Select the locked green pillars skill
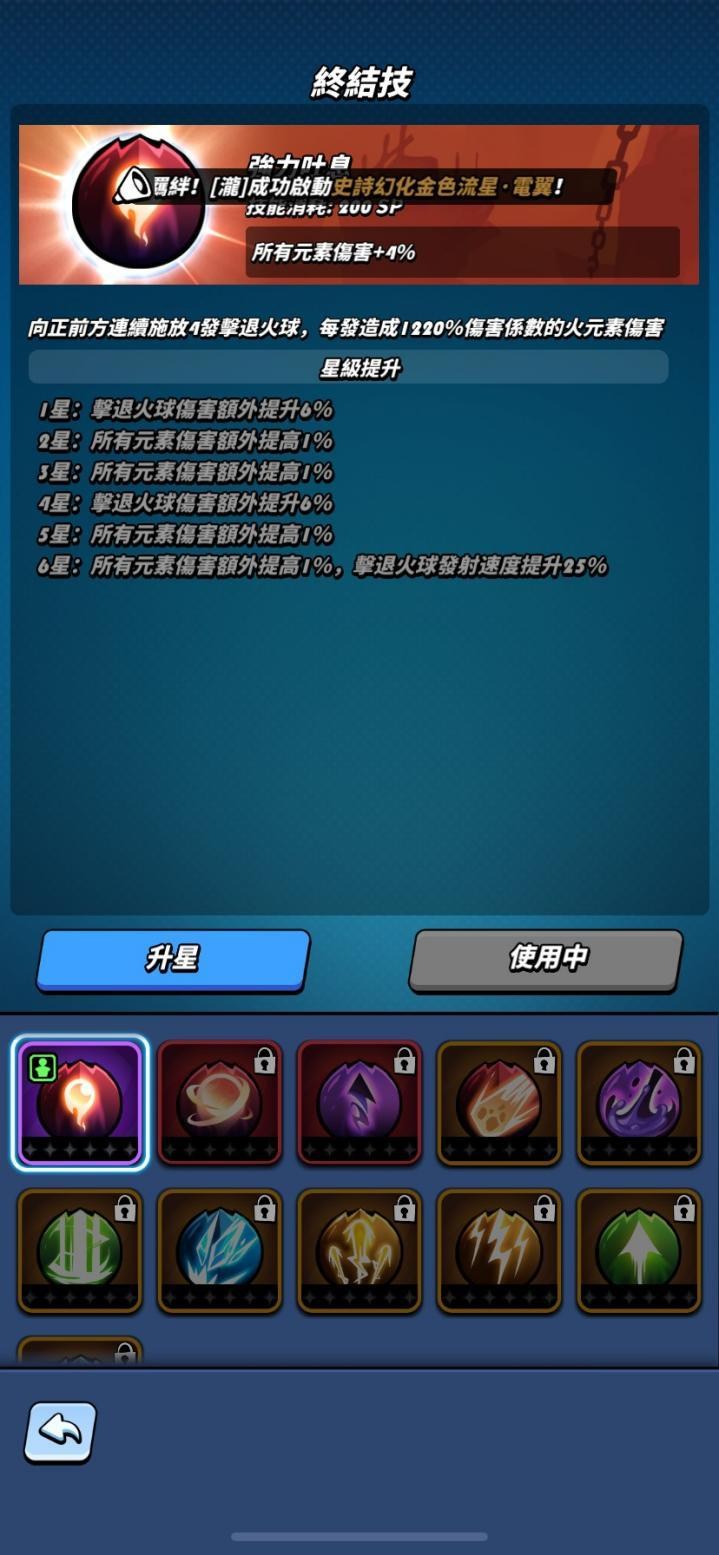The image size is (719, 1555). tap(80, 1250)
